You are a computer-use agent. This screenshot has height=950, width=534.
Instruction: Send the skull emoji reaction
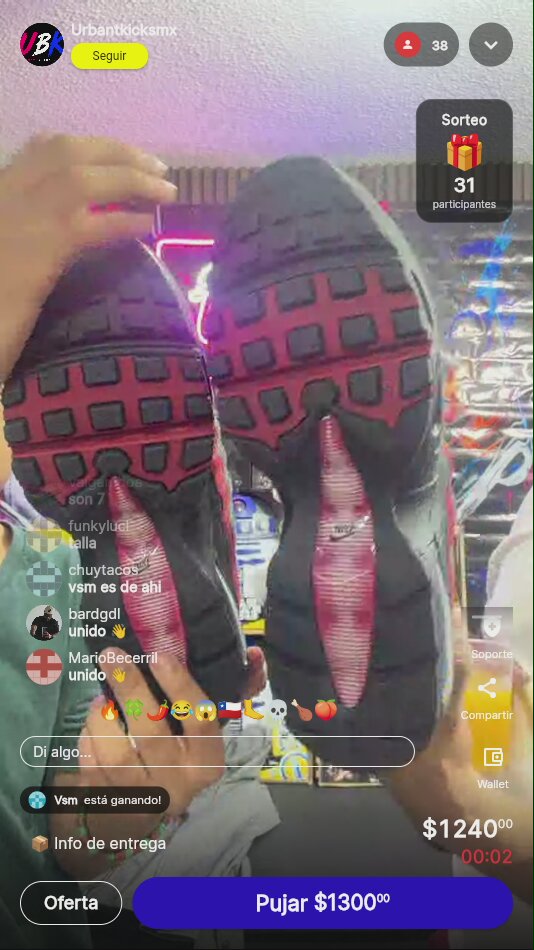277,709
